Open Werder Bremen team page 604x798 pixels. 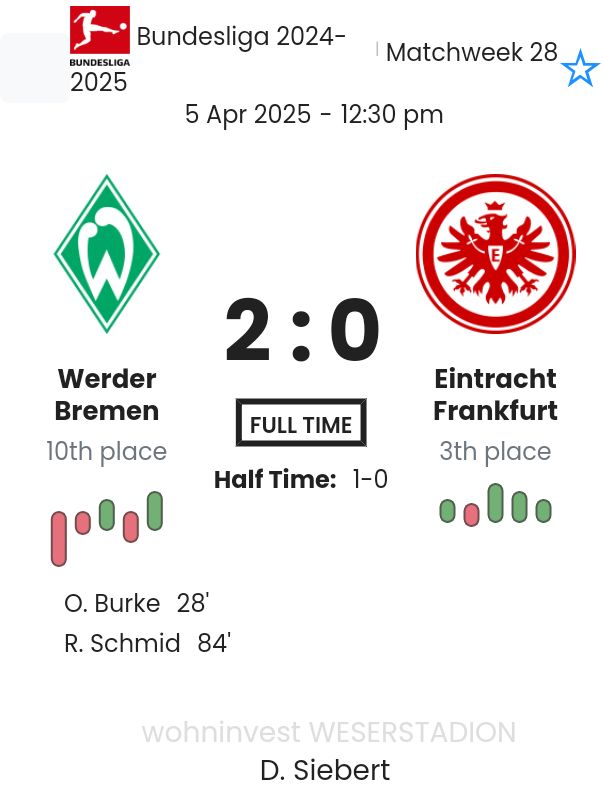[107, 394]
